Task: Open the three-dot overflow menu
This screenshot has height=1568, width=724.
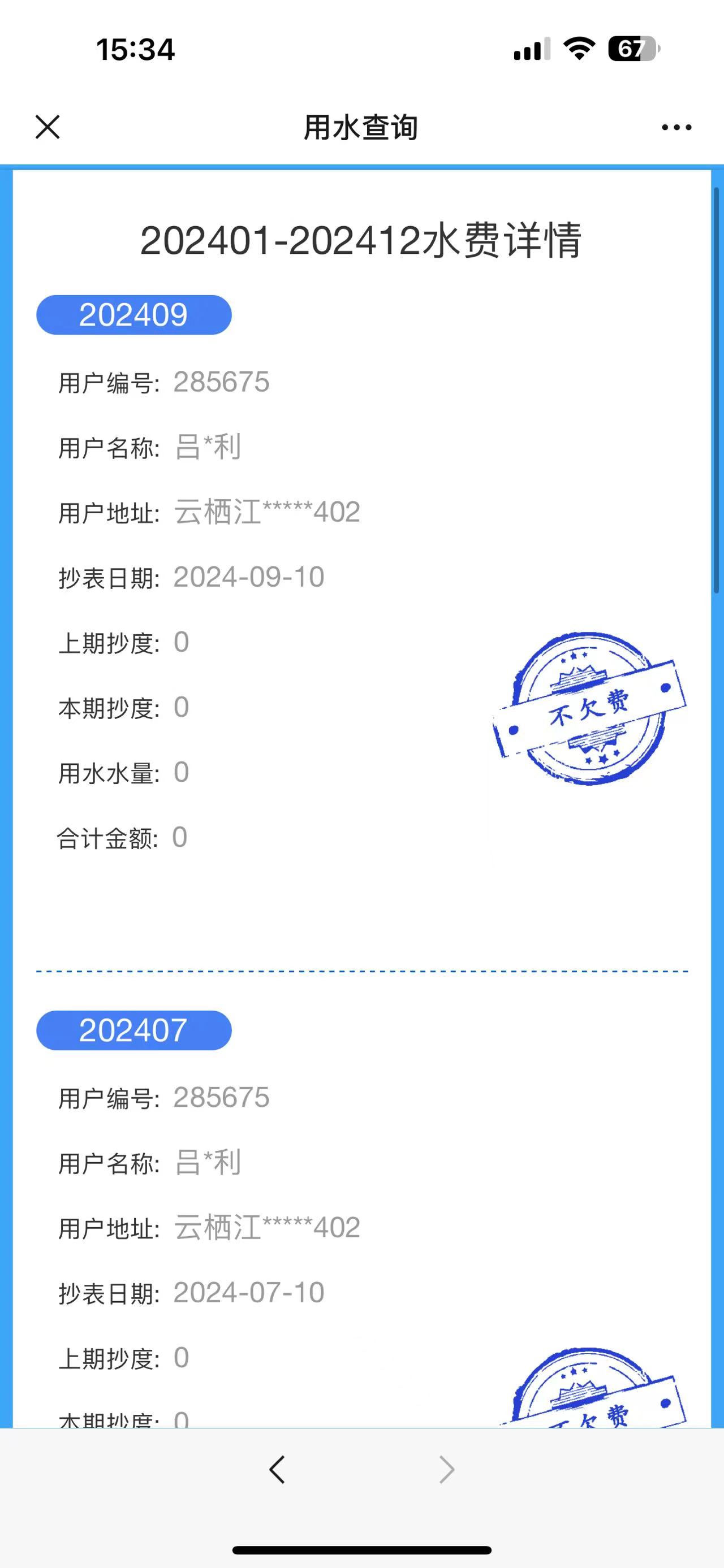Action: [676, 127]
